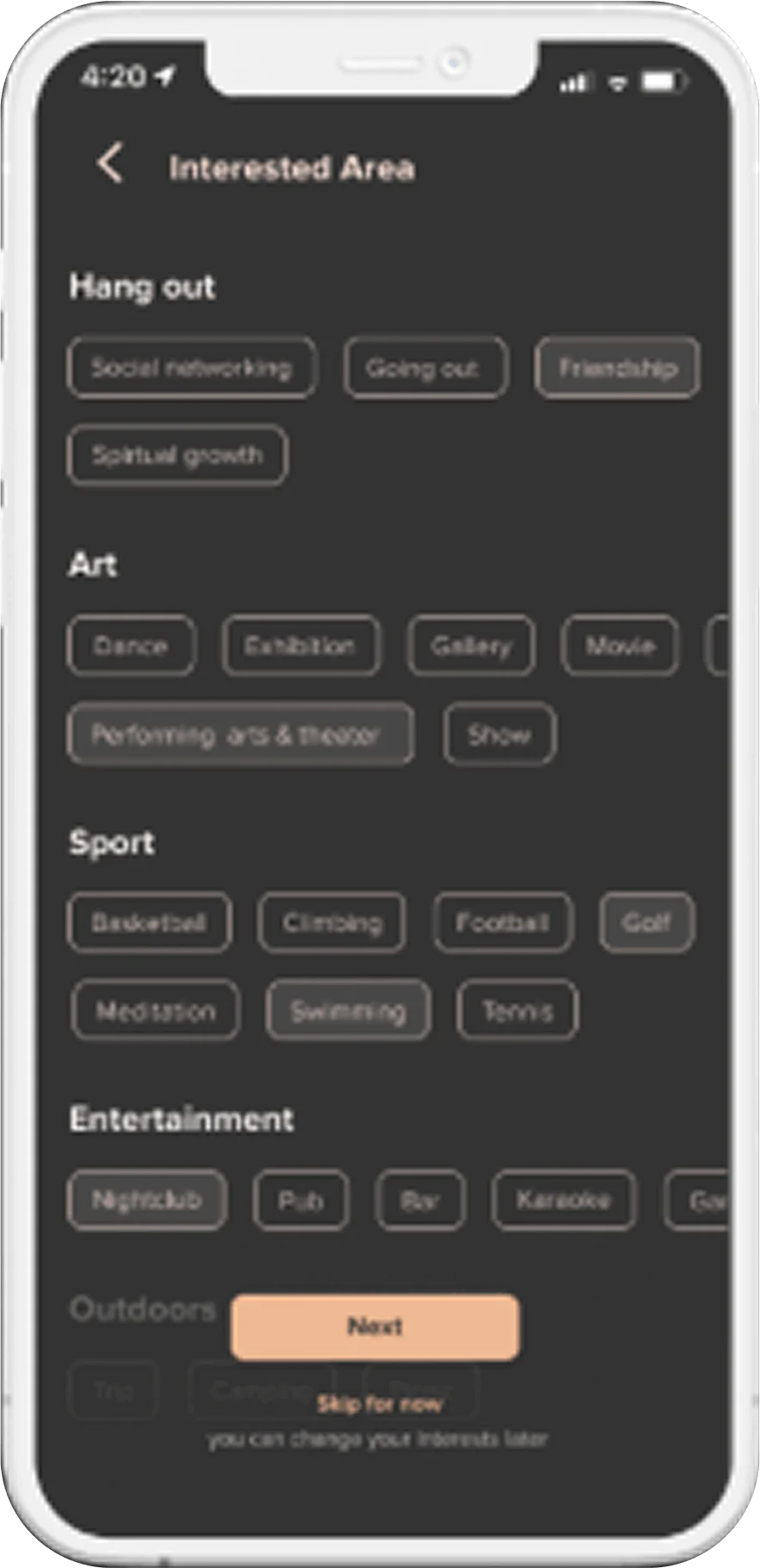The width and height of the screenshot is (760, 1568).
Task: Add Exhibition to interests
Action: [300, 646]
